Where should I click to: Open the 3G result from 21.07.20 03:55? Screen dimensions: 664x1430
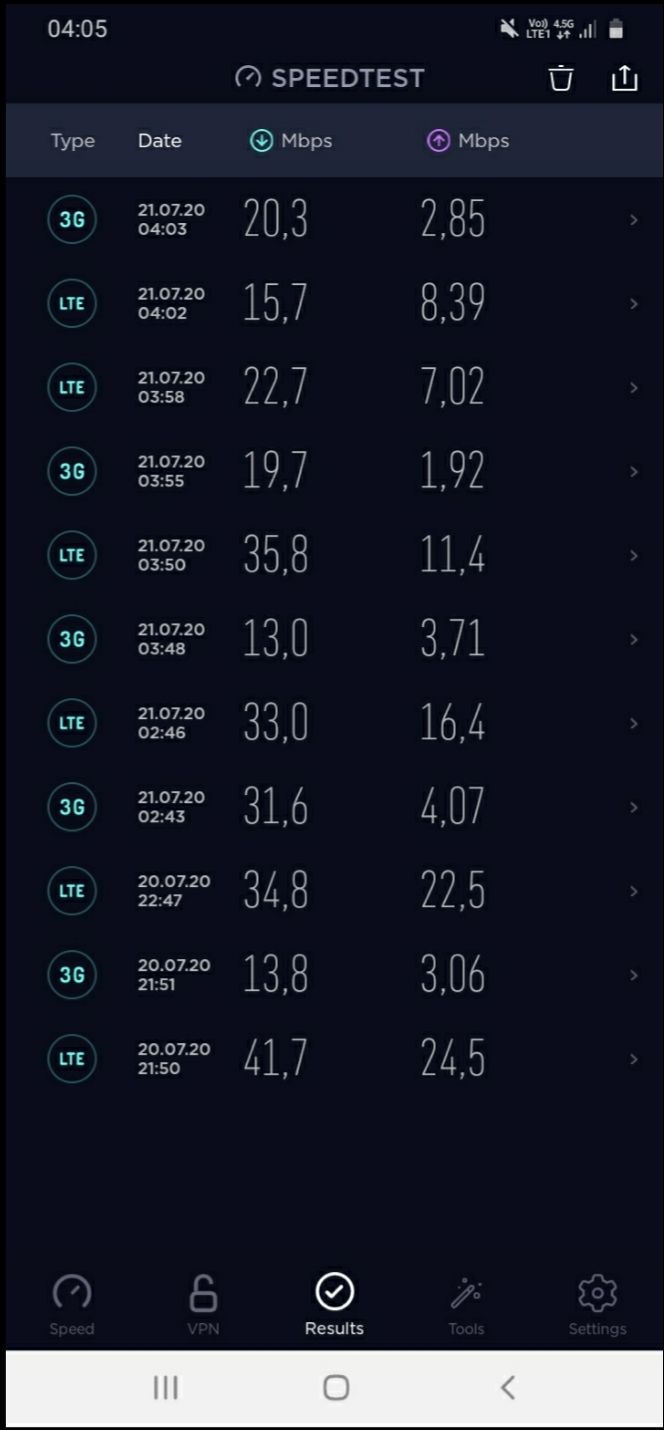tap(332, 471)
